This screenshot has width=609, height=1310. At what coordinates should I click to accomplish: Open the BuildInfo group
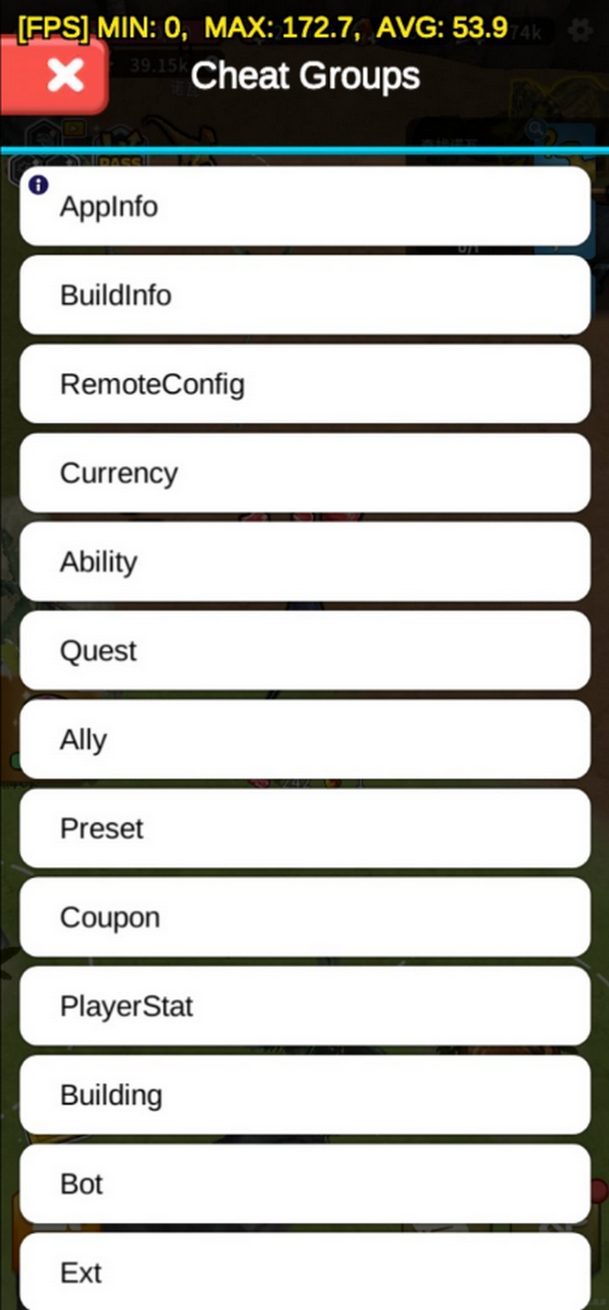(304, 295)
